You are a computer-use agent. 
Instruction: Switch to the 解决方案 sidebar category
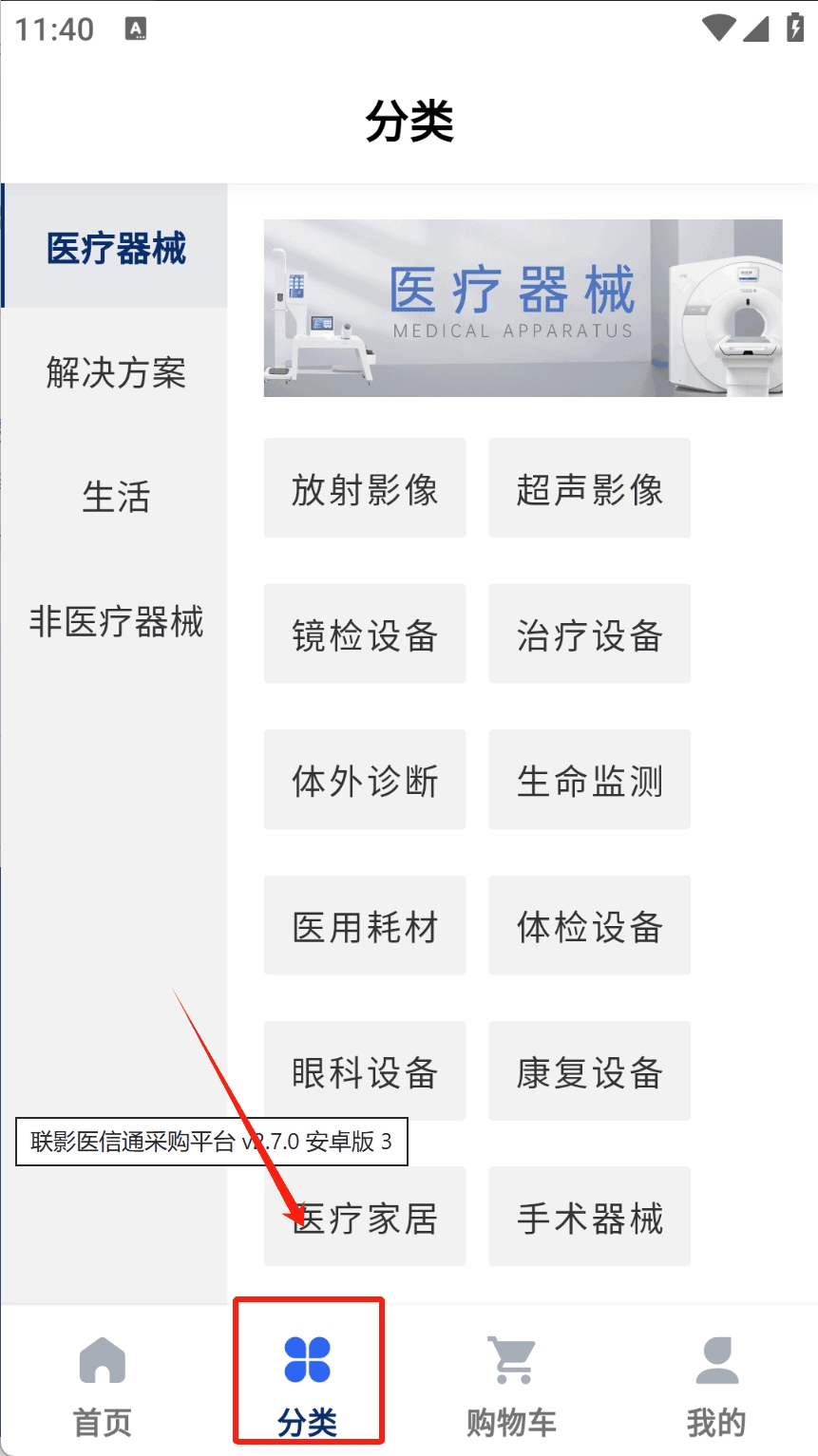pyautogui.click(x=115, y=372)
